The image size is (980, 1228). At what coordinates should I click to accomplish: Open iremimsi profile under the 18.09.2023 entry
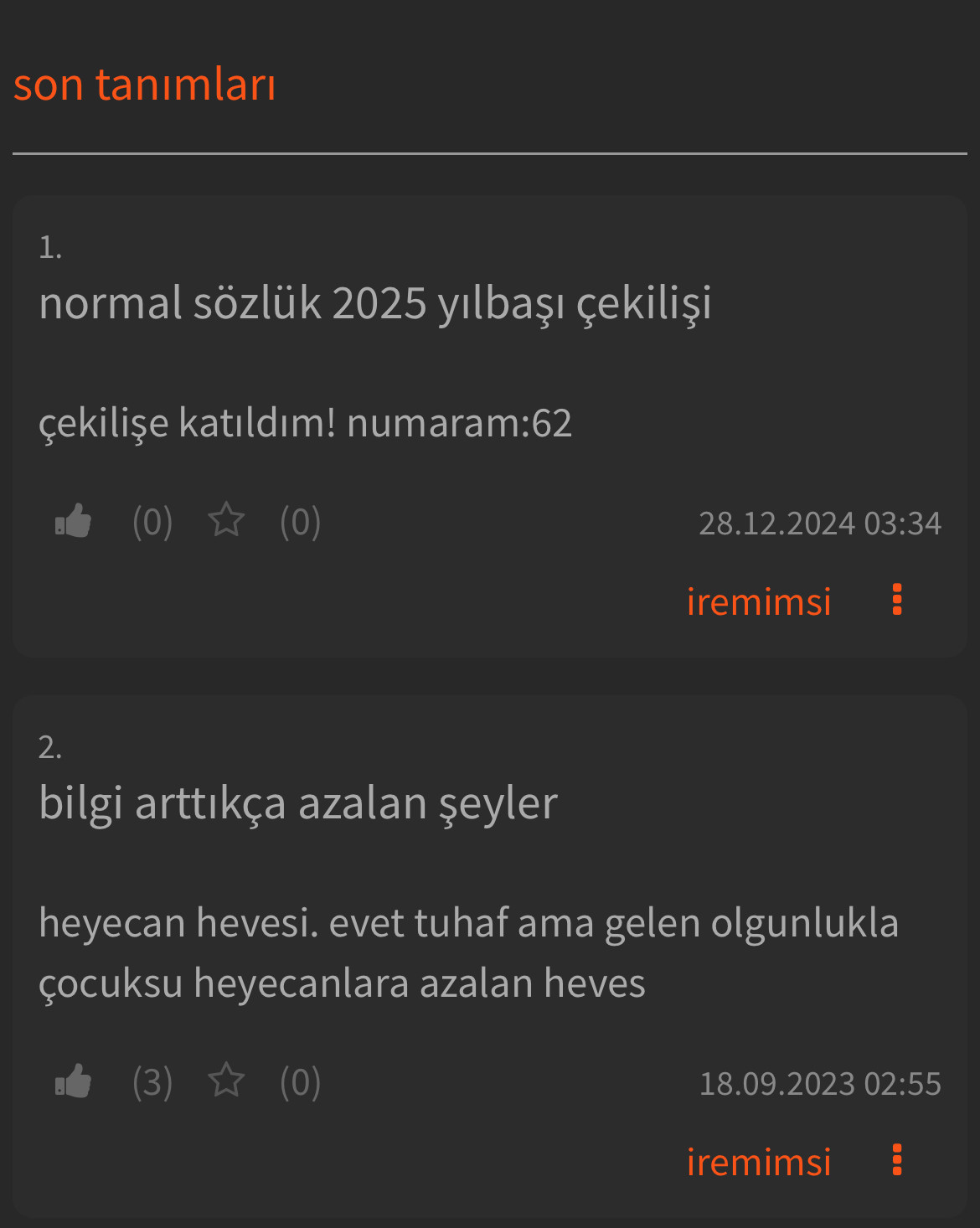pyautogui.click(x=758, y=1162)
